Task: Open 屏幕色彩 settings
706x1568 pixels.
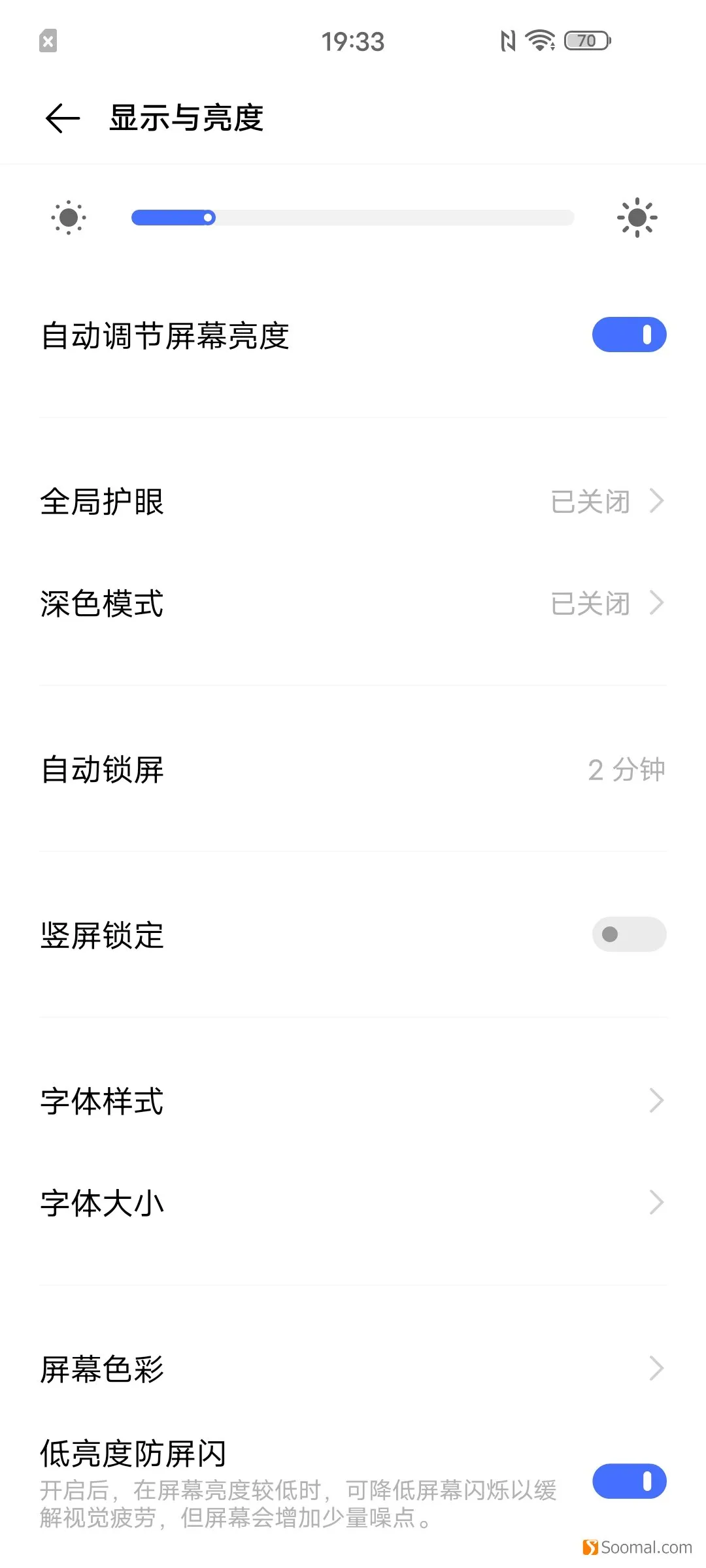Action: [353, 1369]
